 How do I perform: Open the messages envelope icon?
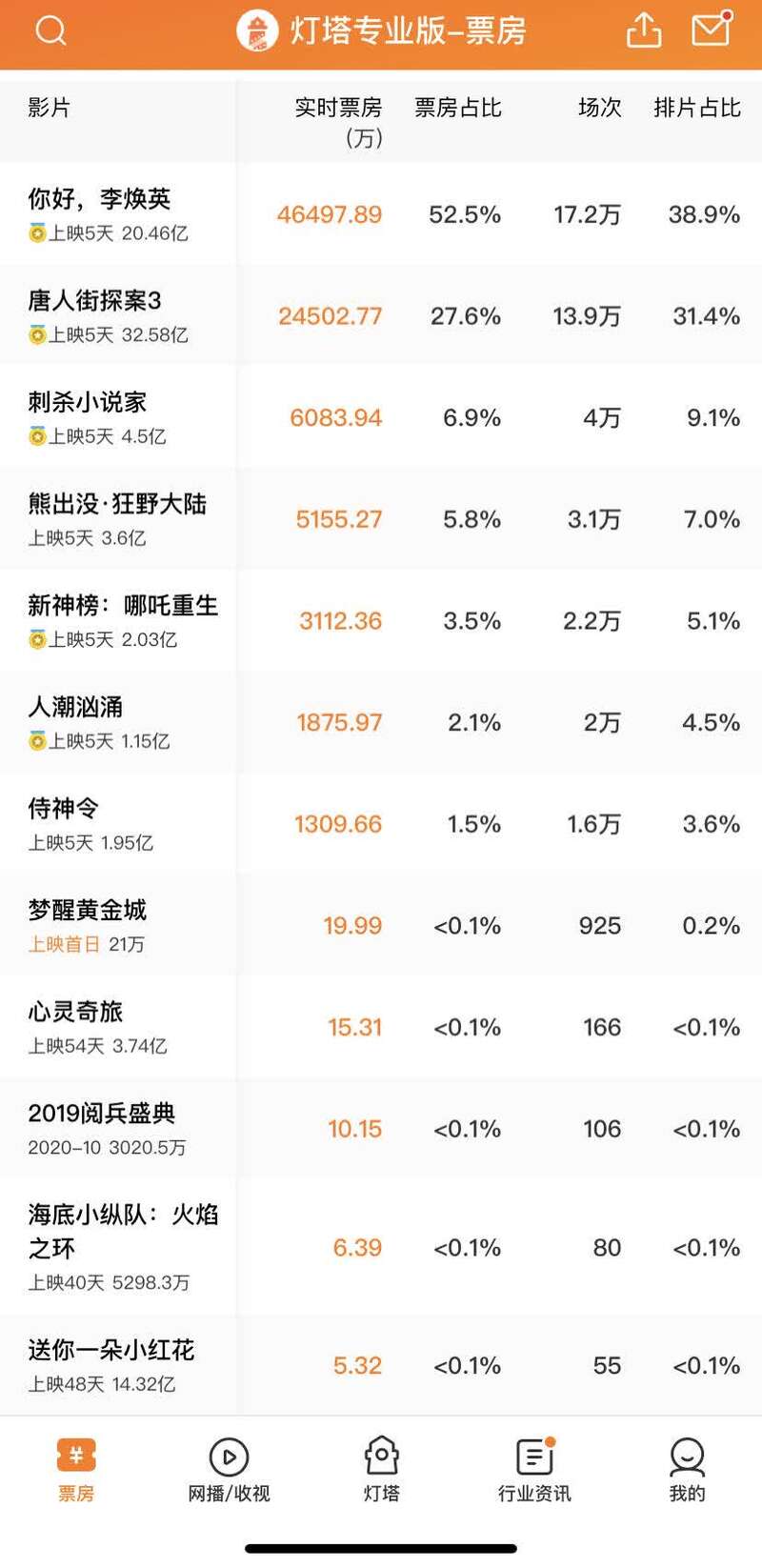[x=711, y=30]
